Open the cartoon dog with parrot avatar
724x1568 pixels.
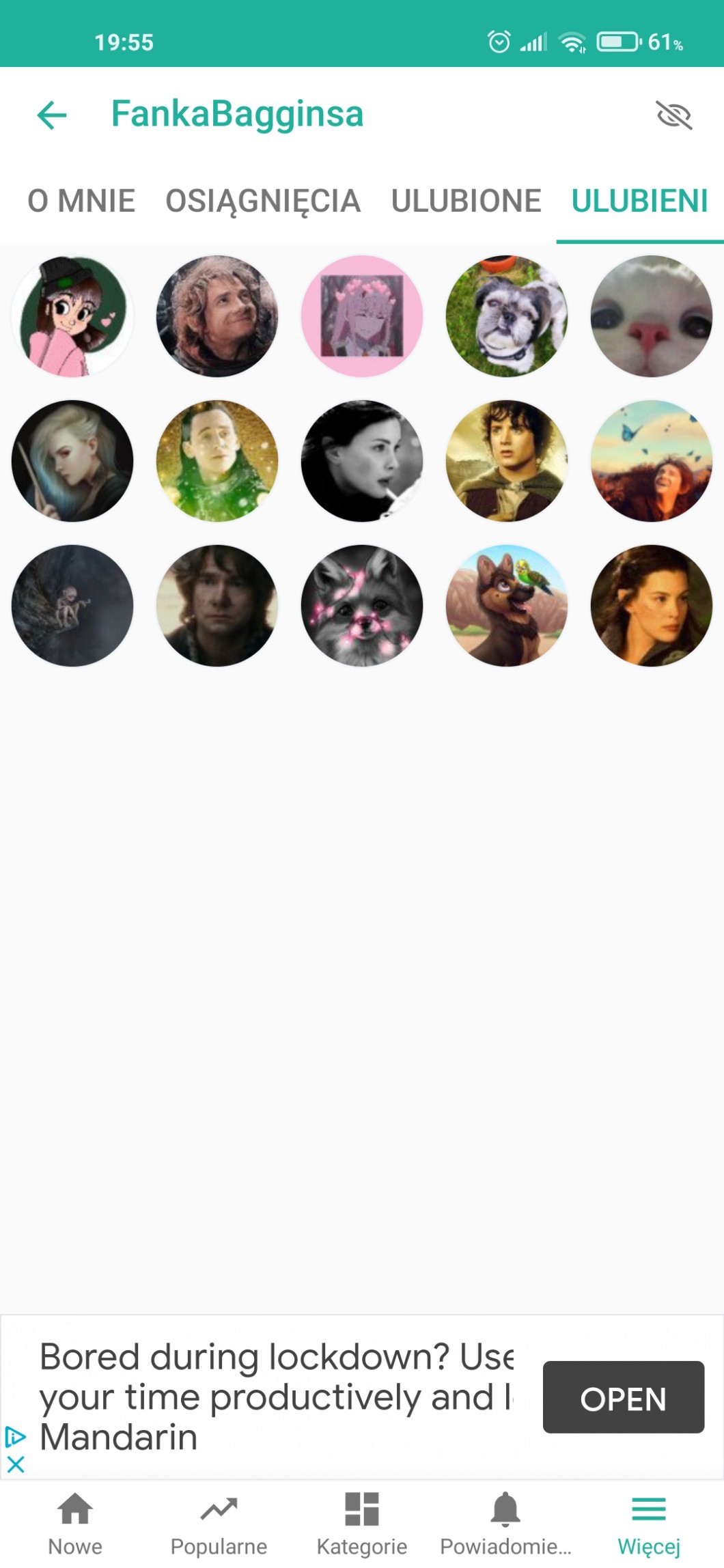point(507,606)
